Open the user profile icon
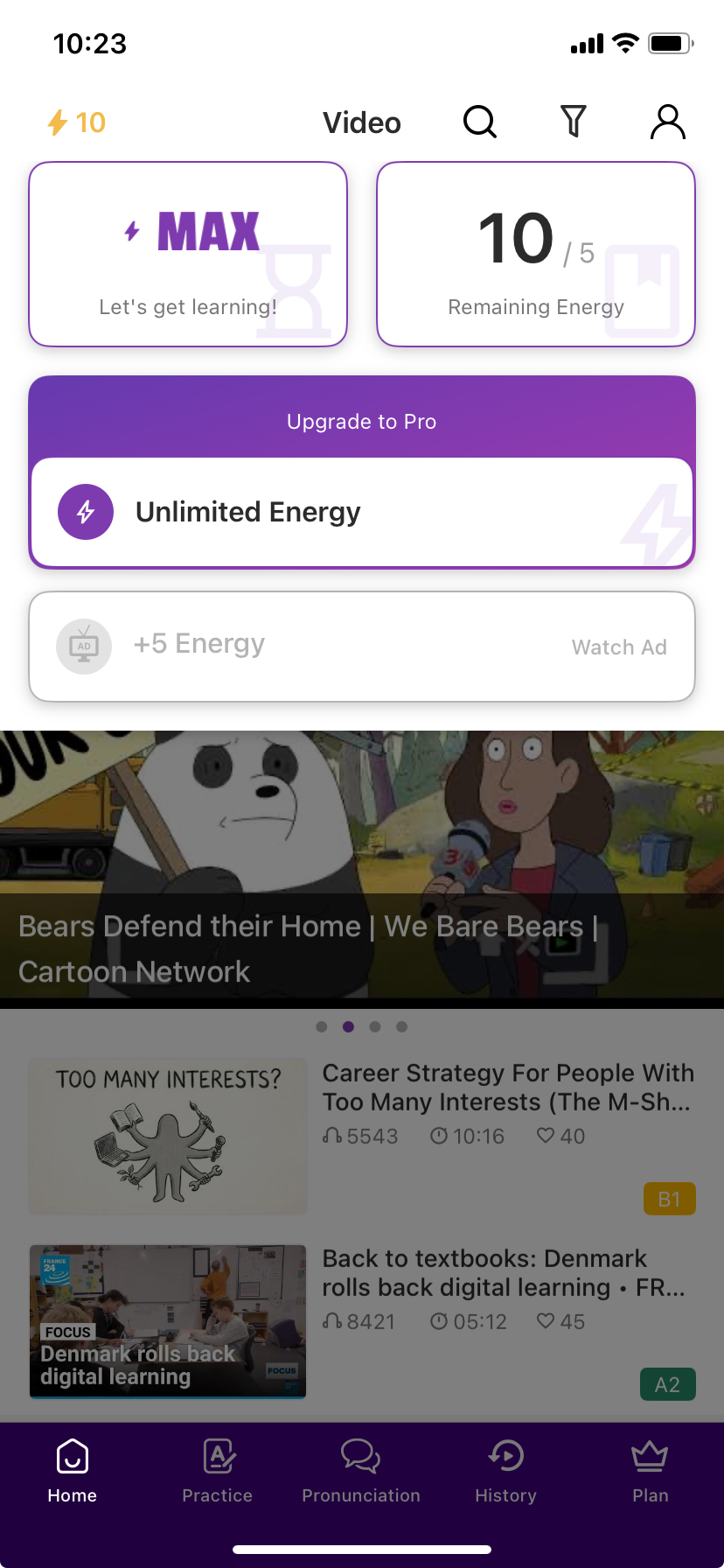724x1568 pixels. [667, 122]
